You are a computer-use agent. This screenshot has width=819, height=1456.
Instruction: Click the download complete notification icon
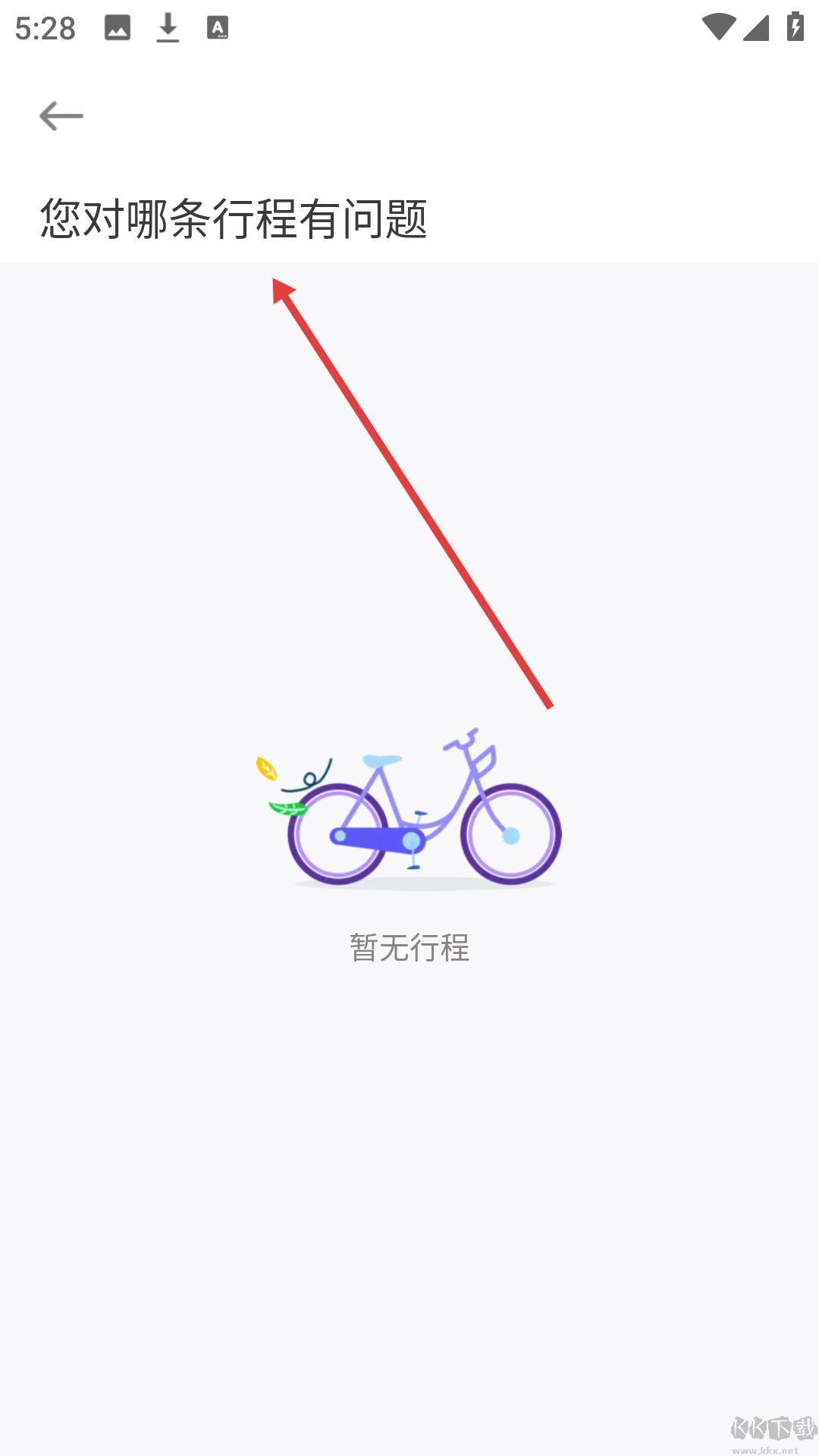coord(168,29)
